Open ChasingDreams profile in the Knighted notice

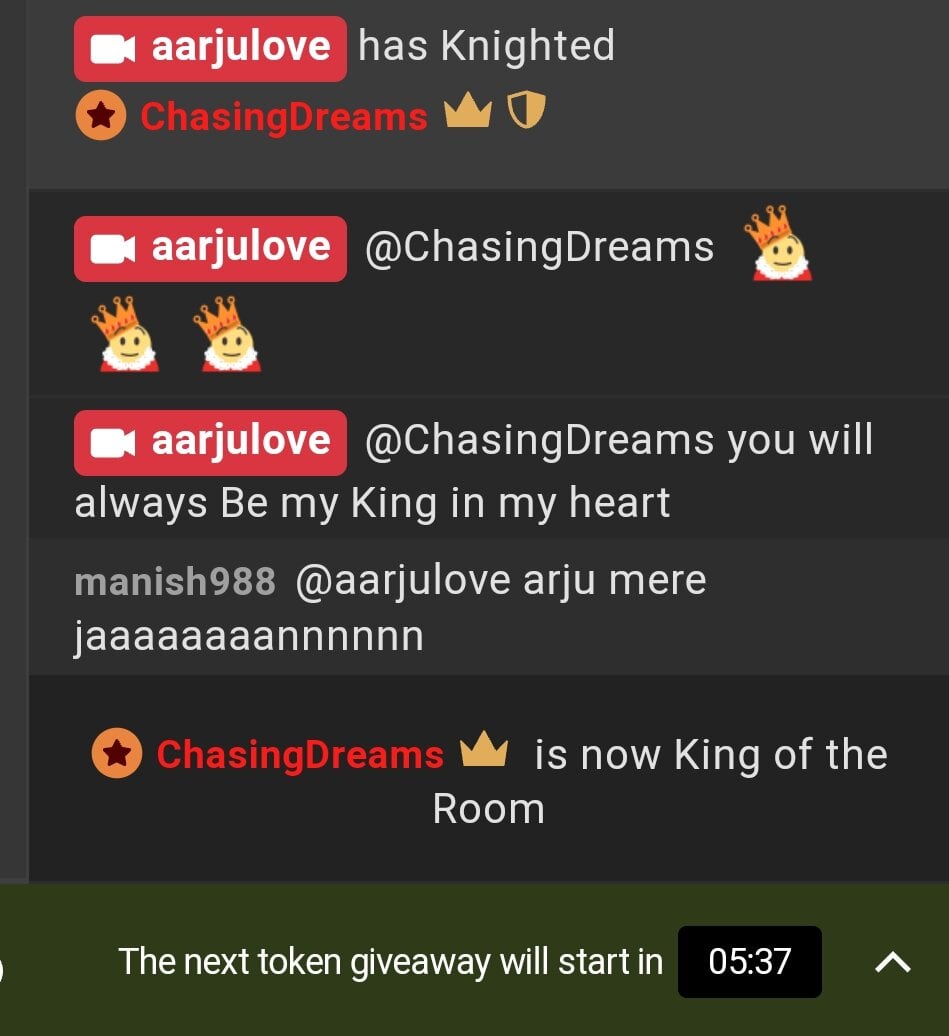tap(283, 117)
